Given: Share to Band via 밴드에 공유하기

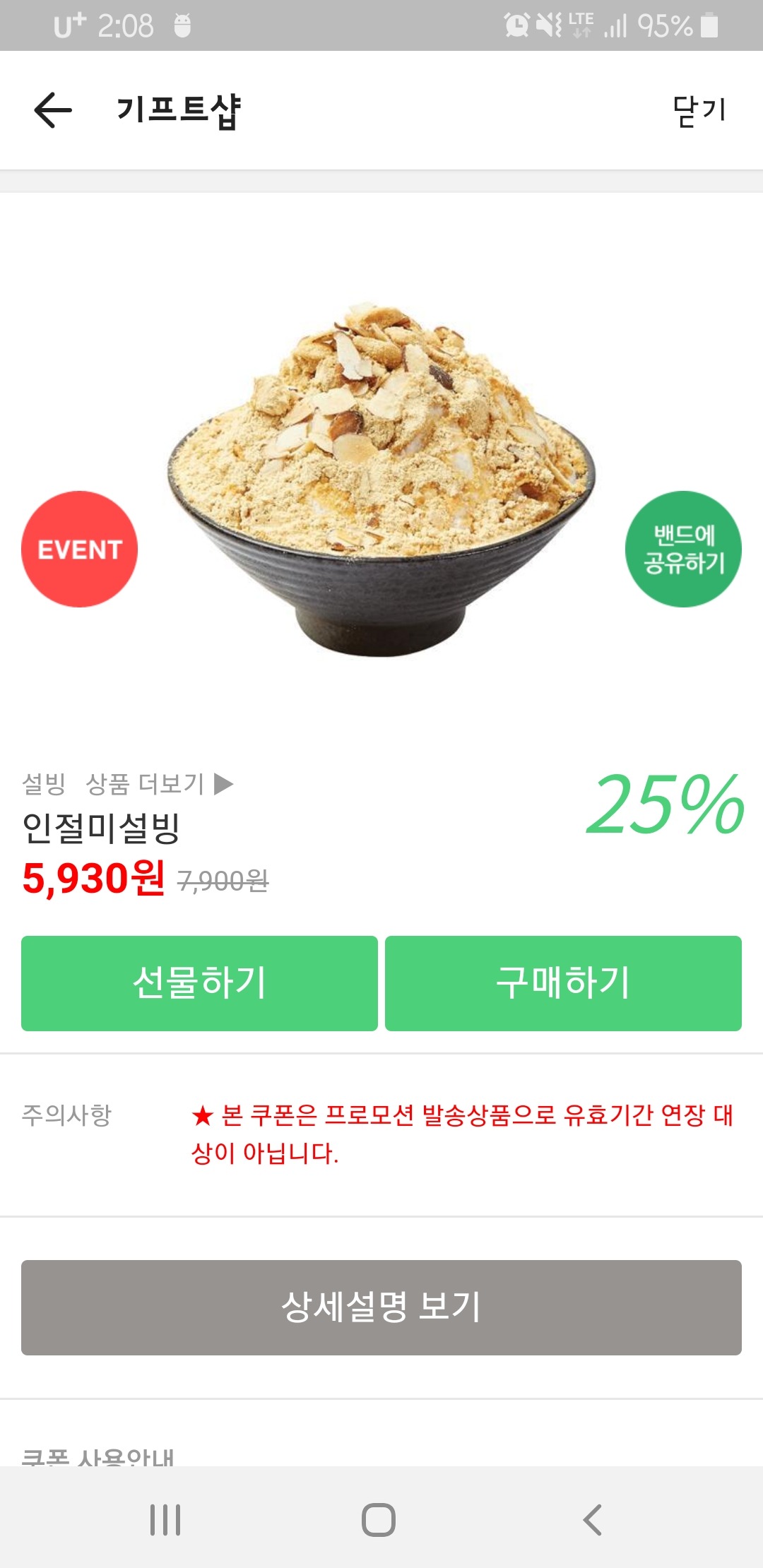Looking at the screenshot, I should pyautogui.click(x=683, y=549).
